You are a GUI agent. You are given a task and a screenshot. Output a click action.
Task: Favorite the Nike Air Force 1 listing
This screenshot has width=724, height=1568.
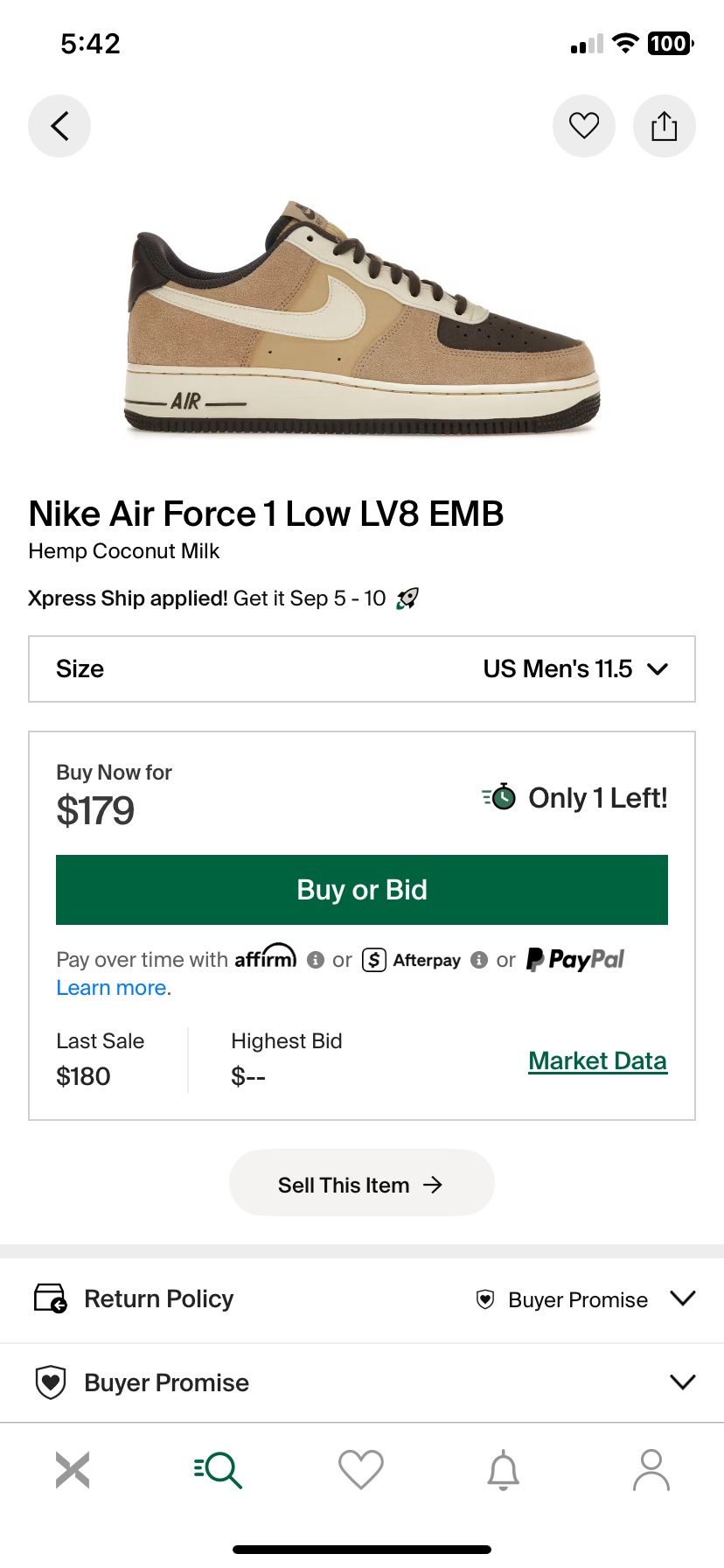[x=583, y=125]
